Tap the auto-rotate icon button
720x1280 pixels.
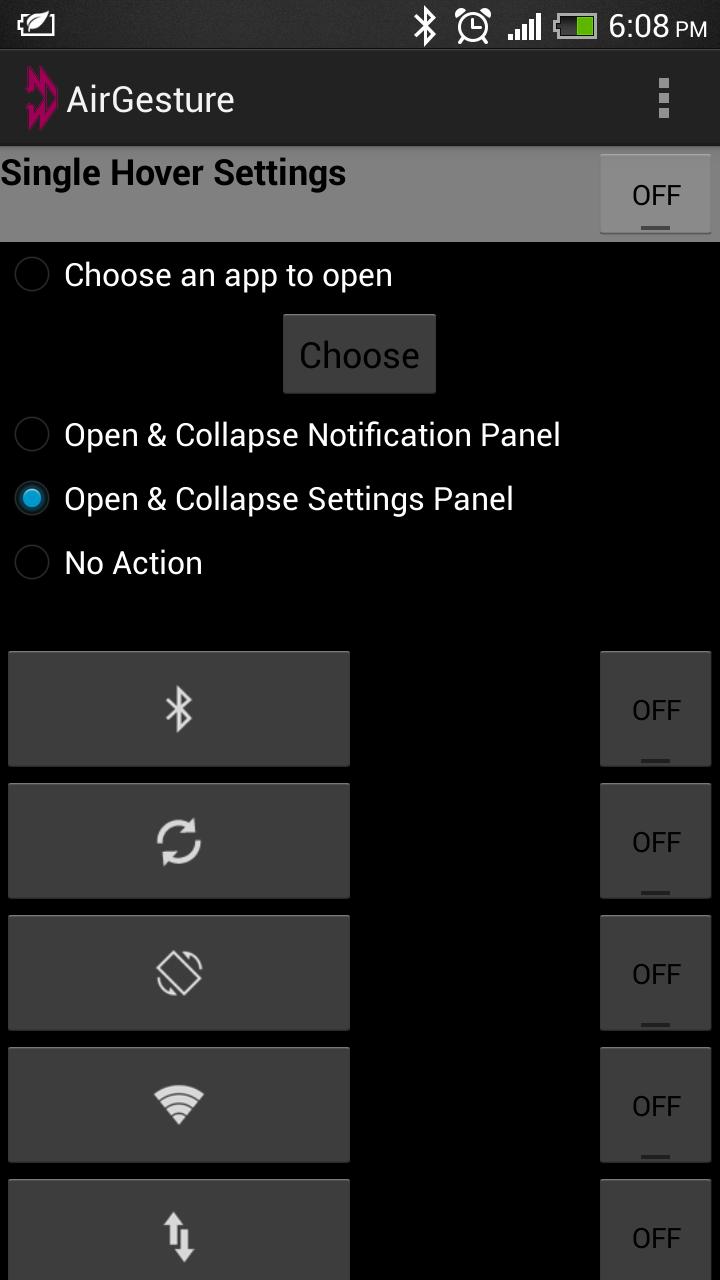pos(179,973)
